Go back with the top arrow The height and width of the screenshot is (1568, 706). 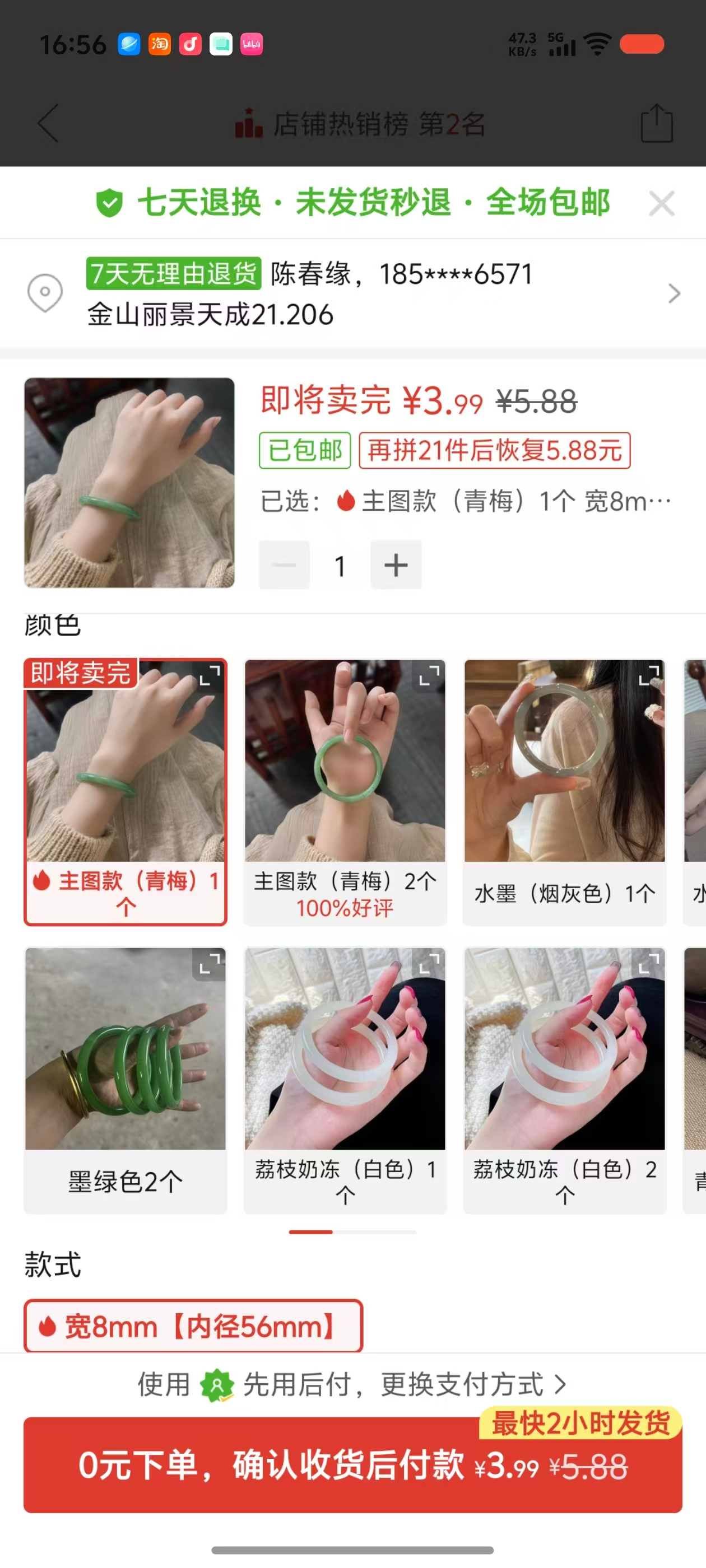[x=49, y=124]
